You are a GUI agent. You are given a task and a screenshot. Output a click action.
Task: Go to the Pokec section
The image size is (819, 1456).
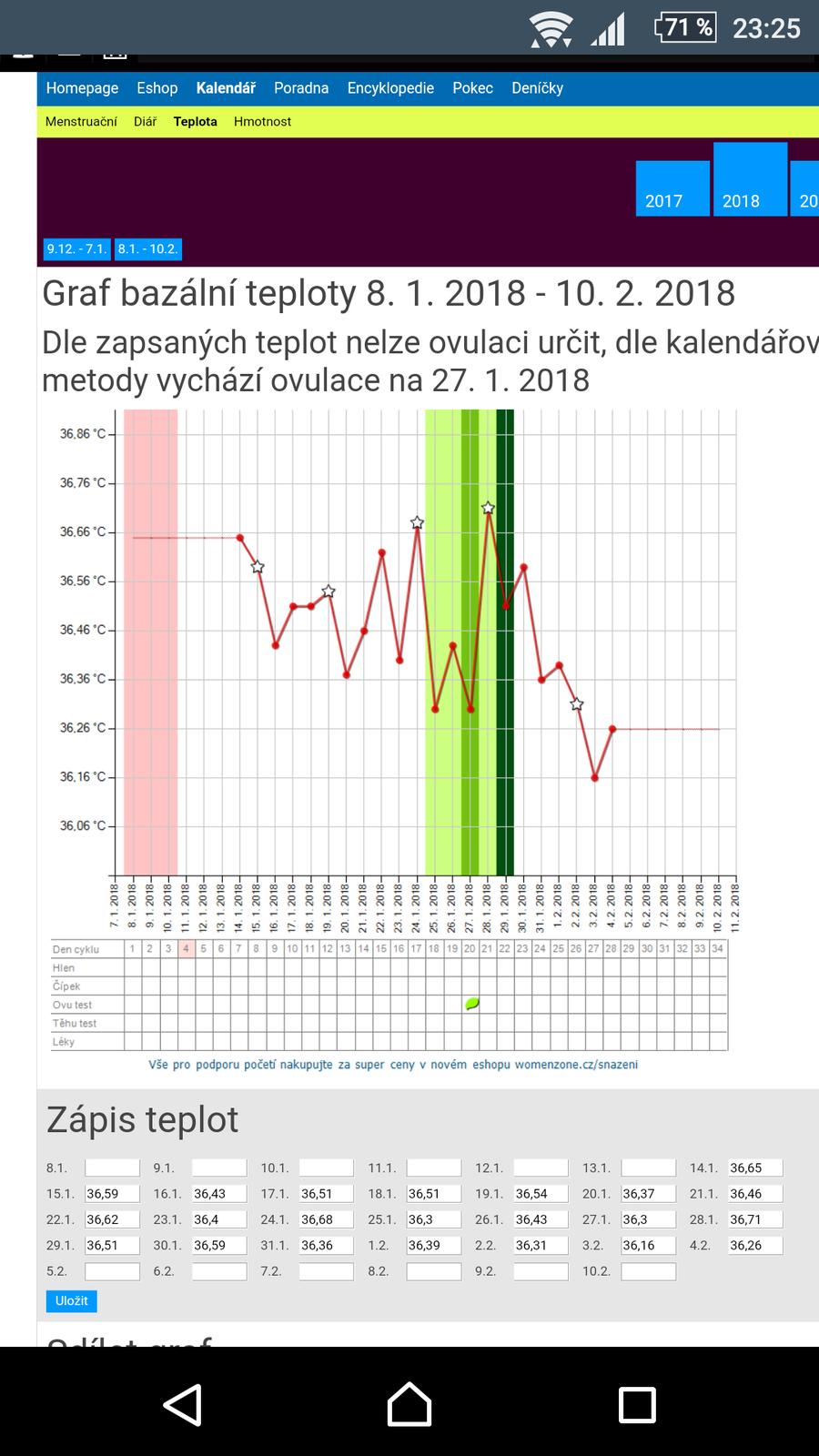click(x=472, y=88)
